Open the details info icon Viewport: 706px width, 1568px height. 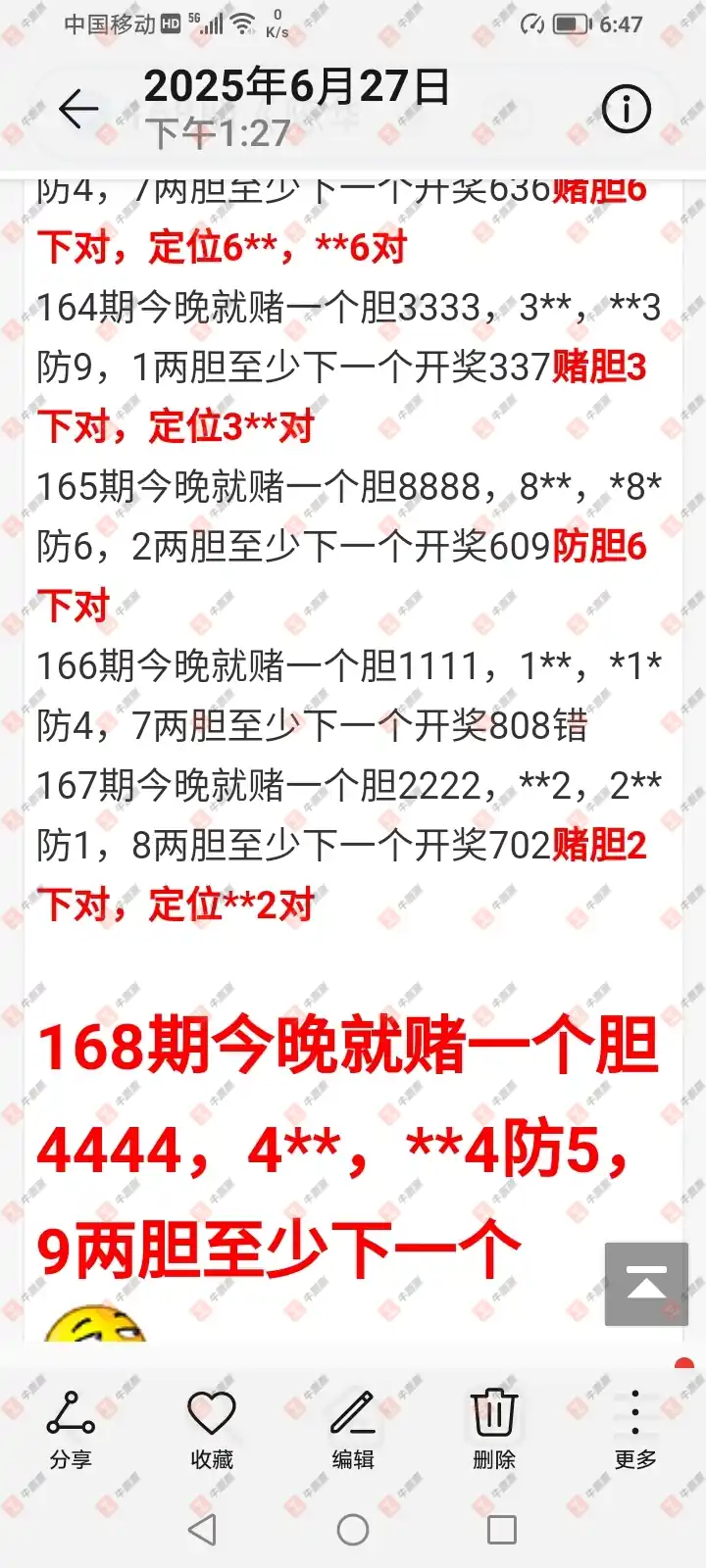(x=626, y=110)
